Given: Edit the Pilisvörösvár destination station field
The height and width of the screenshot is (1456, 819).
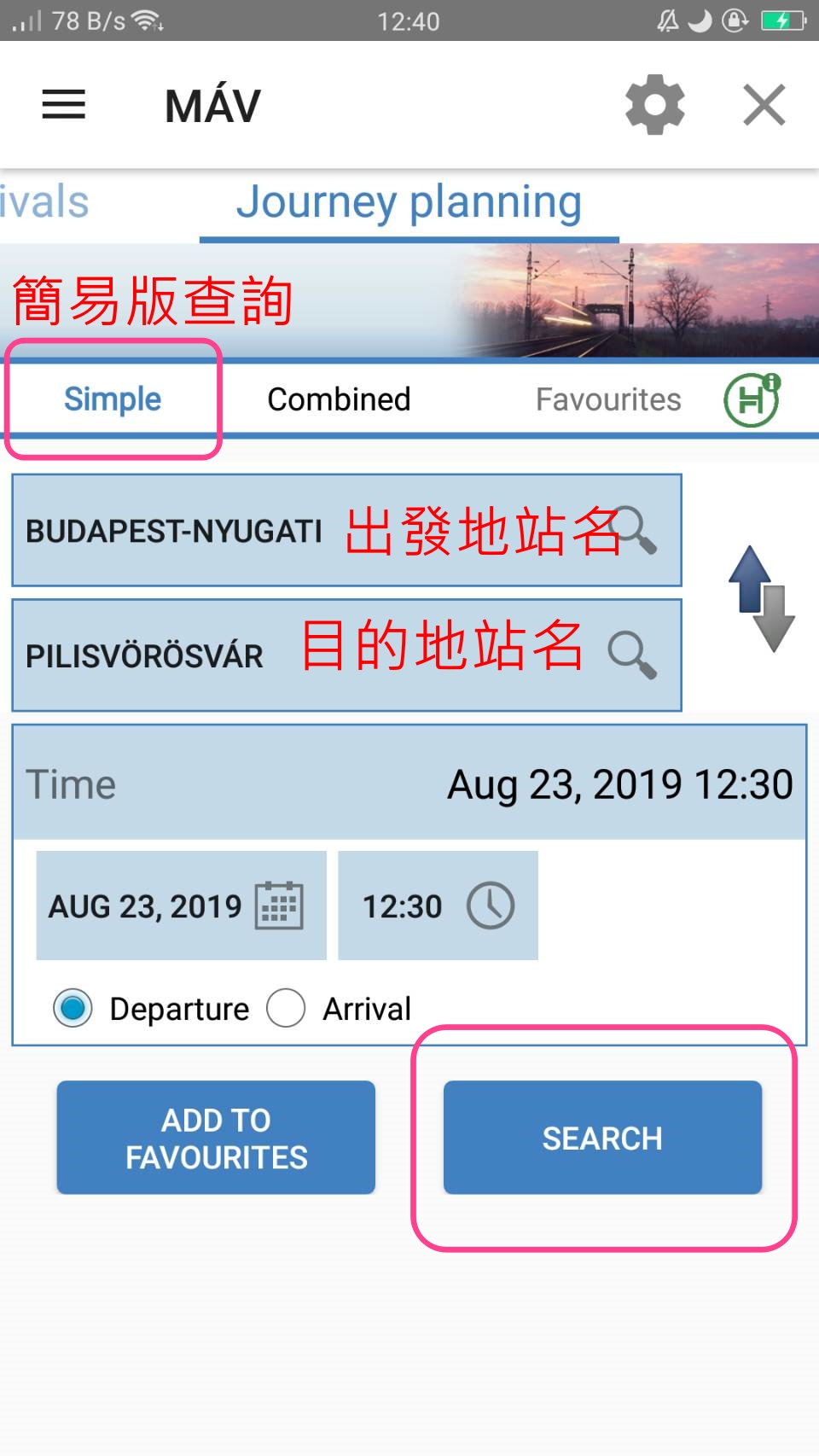Looking at the screenshot, I should click(x=346, y=655).
